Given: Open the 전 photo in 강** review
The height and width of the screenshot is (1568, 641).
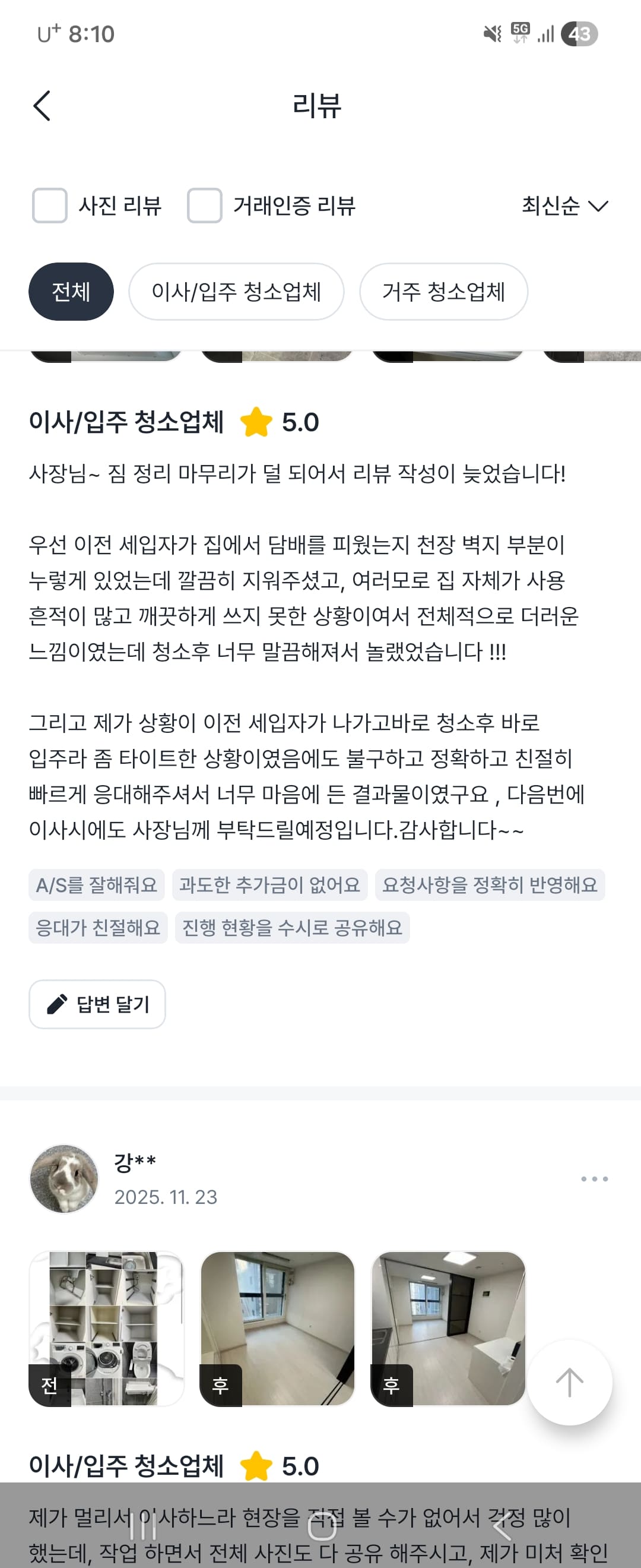Looking at the screenshot, I should (x=106, y=1328).
